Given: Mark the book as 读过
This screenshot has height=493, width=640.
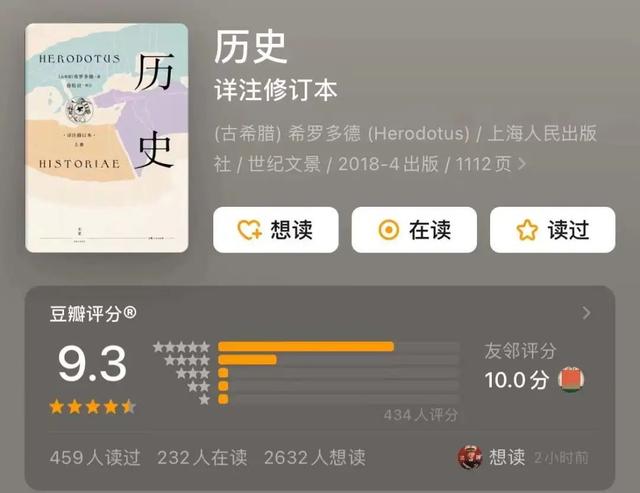Looking at the screenshot, I should coord(552,230).
